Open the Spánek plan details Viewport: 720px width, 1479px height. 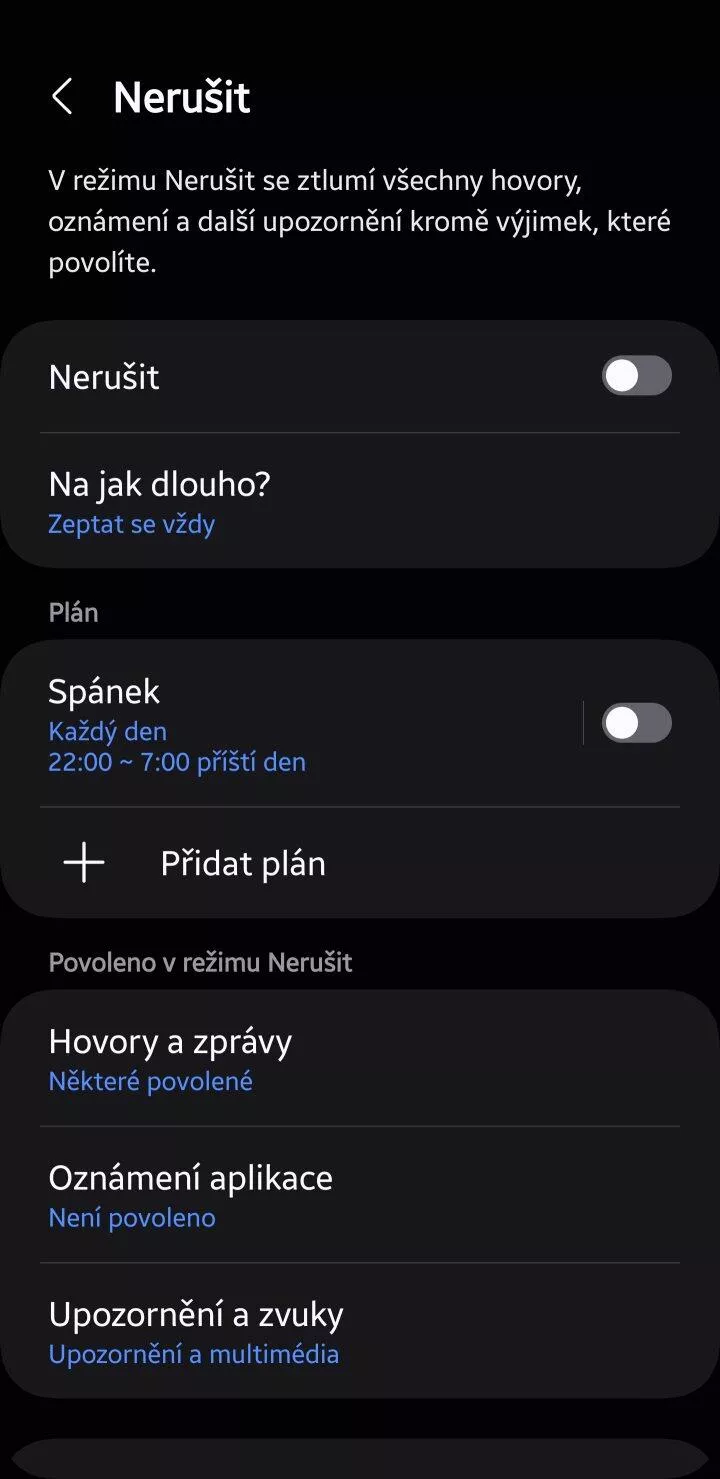coord(290,723)
